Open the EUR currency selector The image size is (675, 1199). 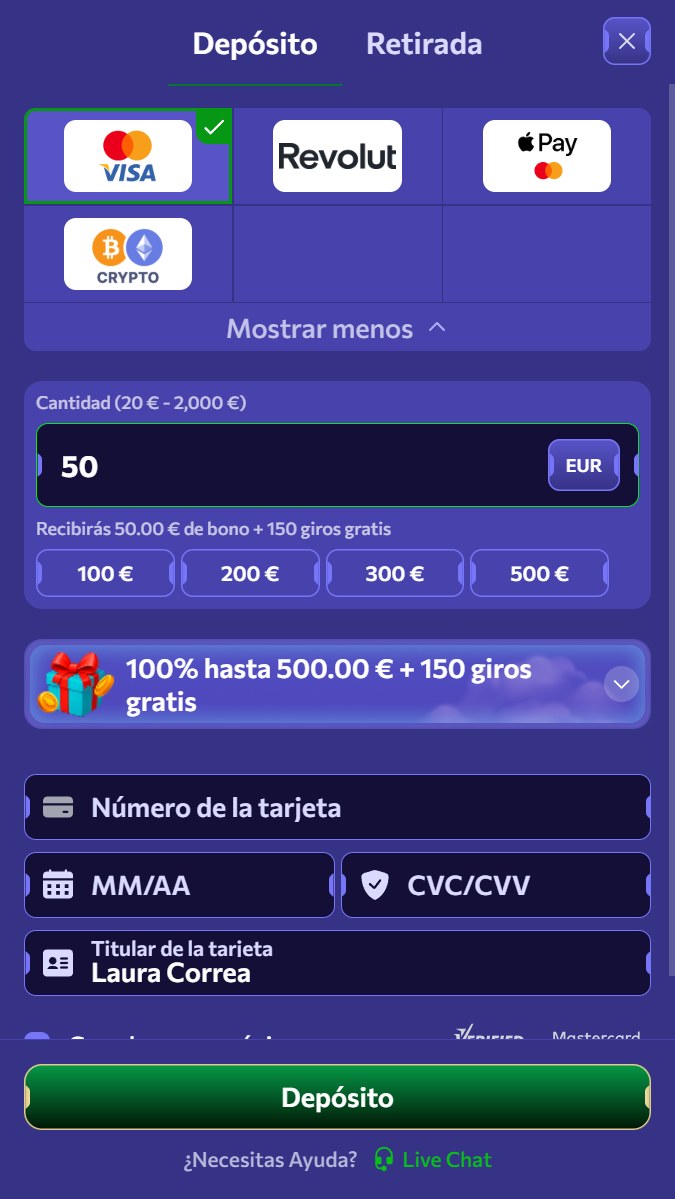583,466
